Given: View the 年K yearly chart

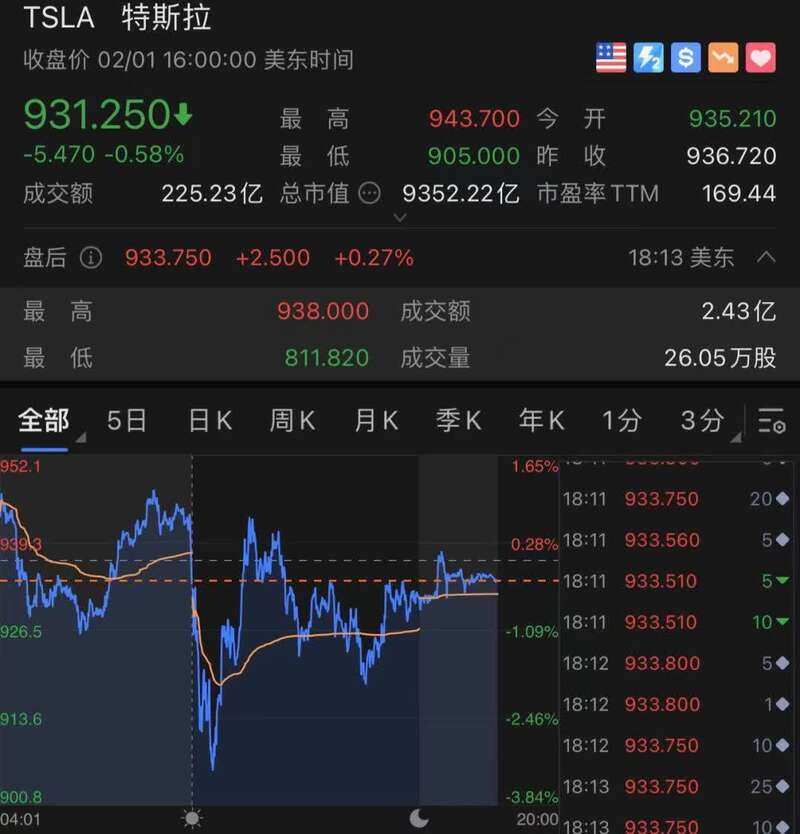Looking at the screenshot, I should click(542, 421).
